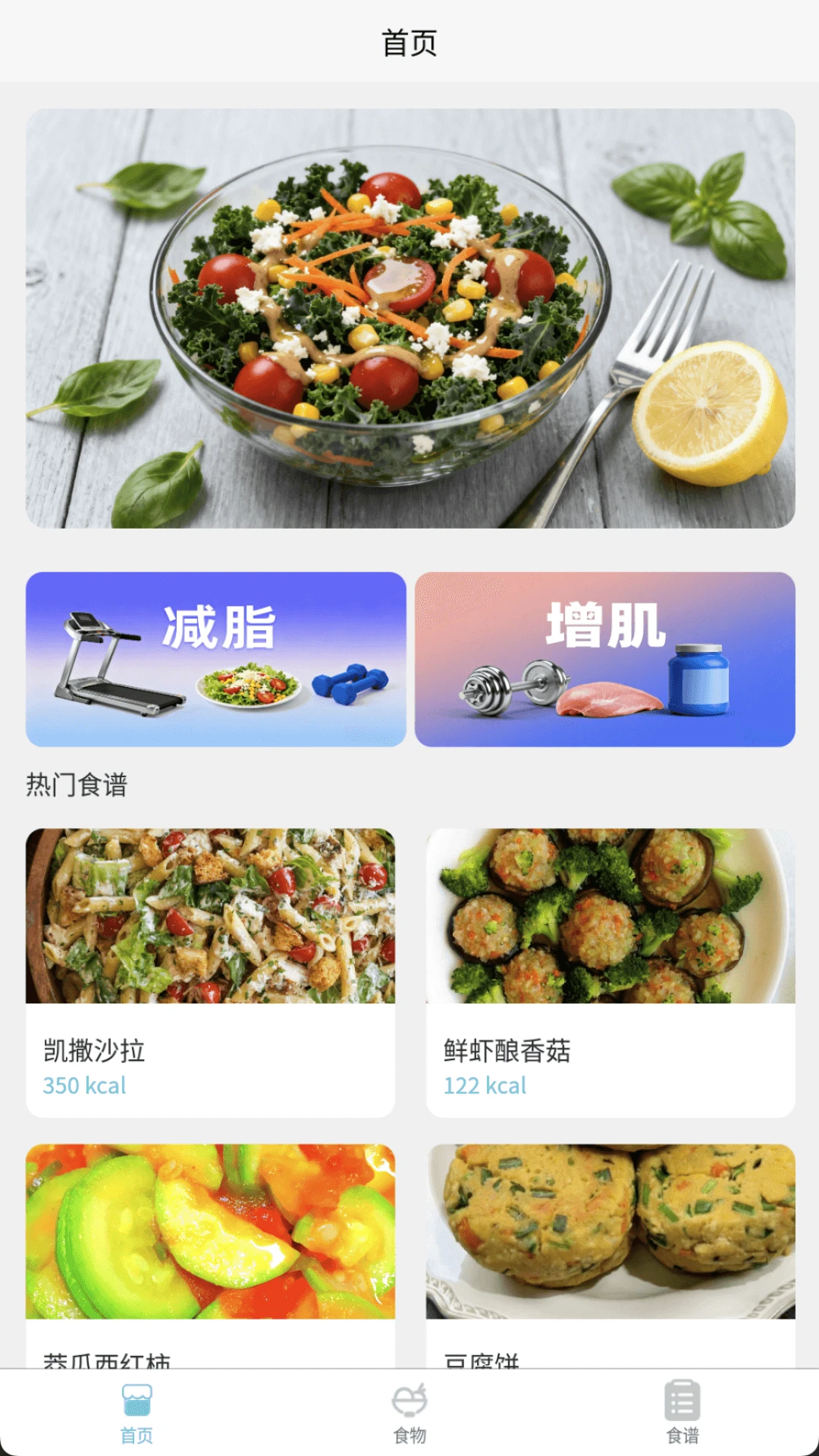Screen dimensions: 819x1456
Task: Open the 鲜虾酿香菇 recipe
Action: click(603, 971)
